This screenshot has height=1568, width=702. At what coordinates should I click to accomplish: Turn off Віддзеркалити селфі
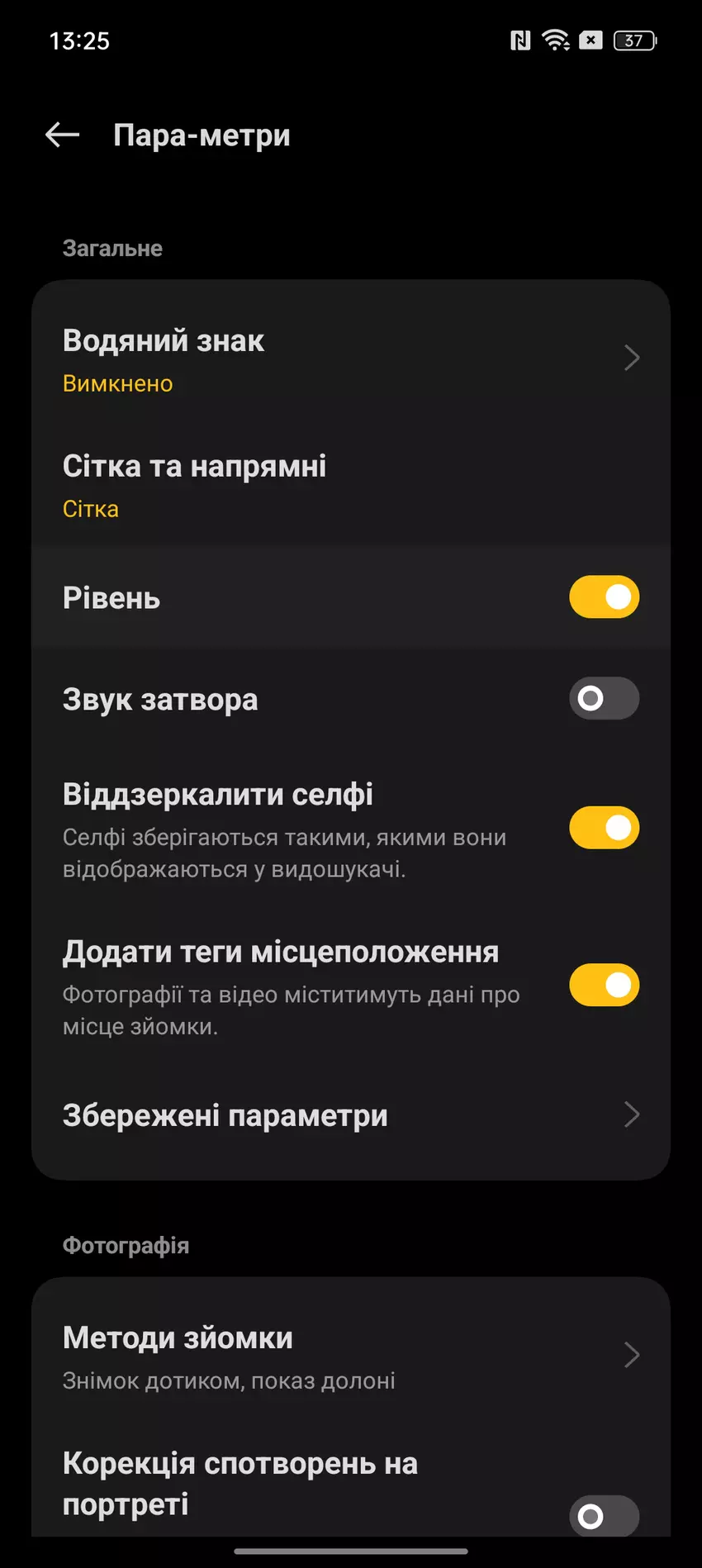coord(604,827)
